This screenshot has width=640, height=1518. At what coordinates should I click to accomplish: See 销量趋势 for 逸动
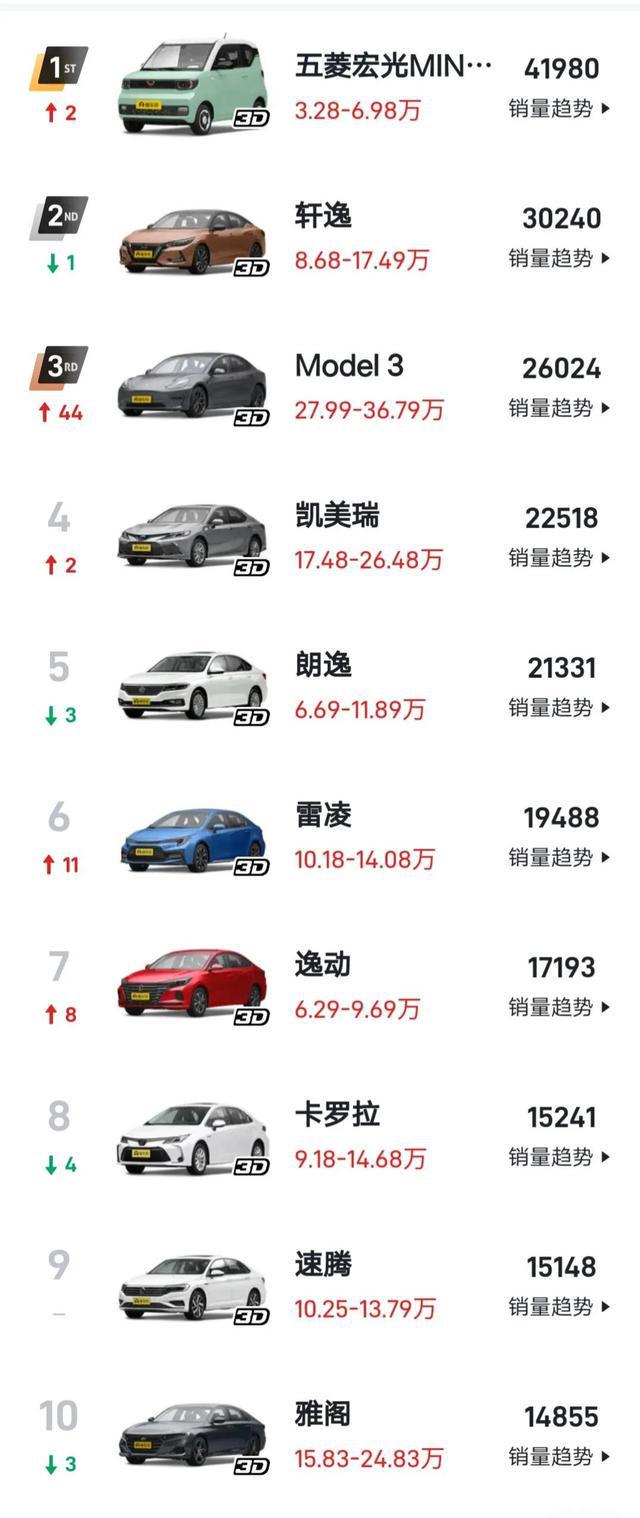tap(558, 1007)
